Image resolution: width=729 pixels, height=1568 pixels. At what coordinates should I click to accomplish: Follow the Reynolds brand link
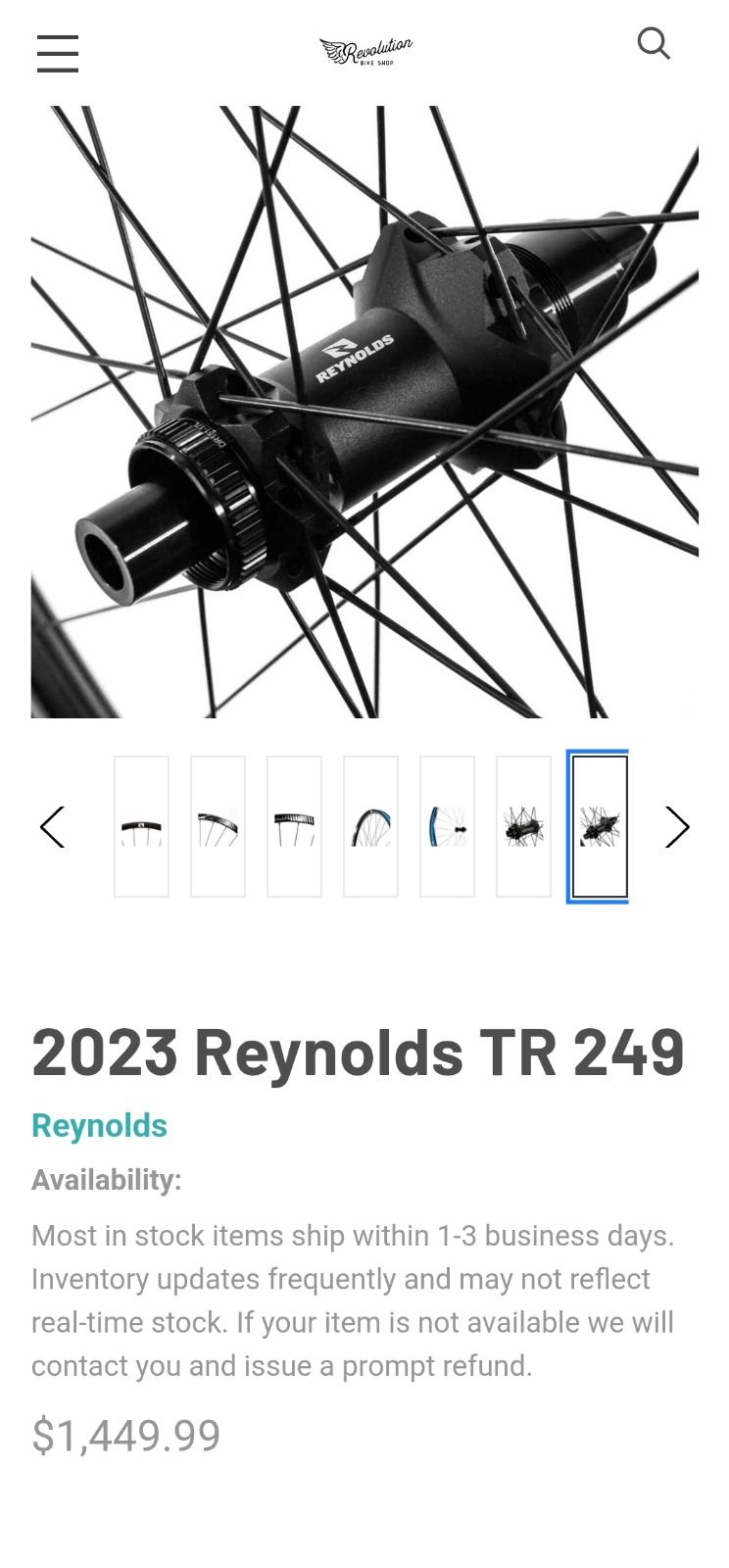click(x=100, y=1126)
